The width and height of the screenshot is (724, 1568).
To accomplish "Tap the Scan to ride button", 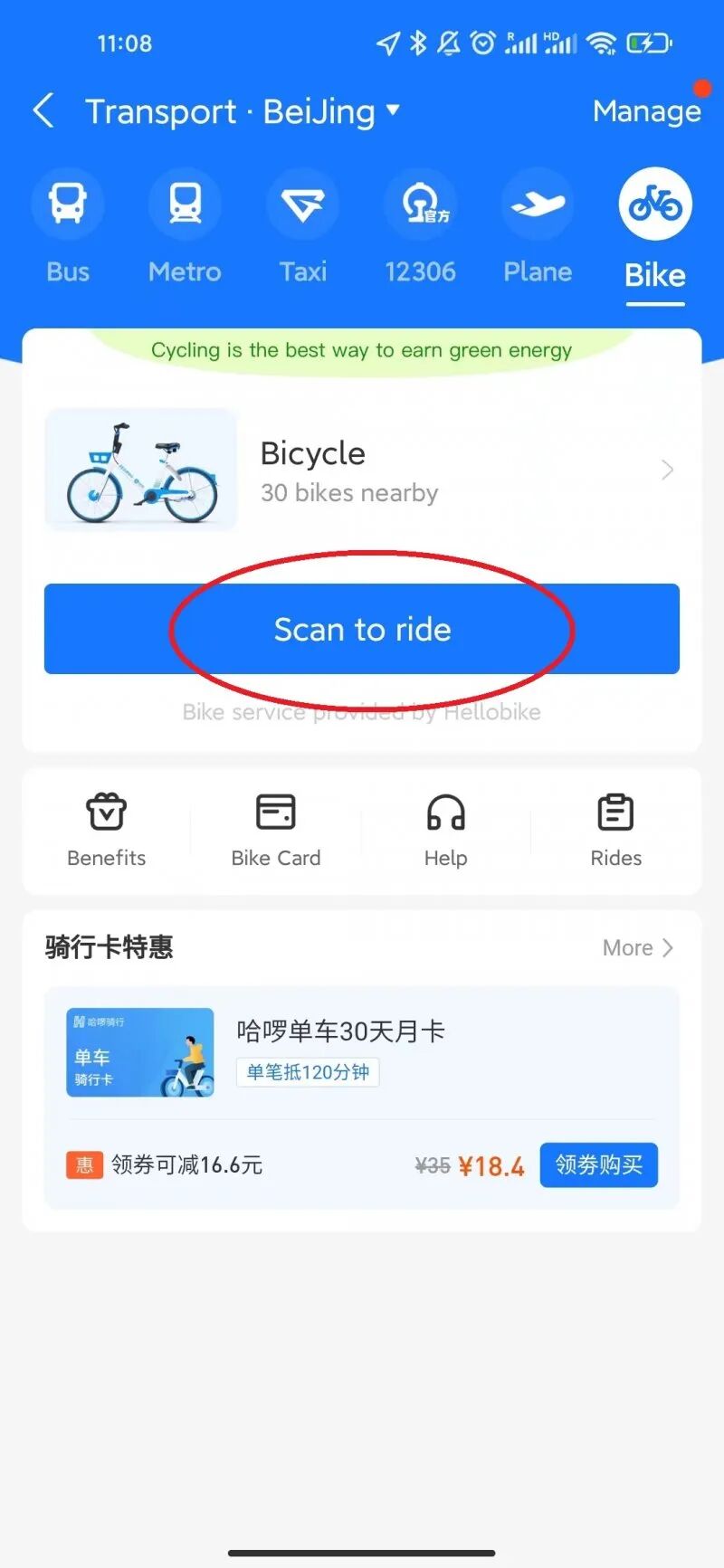I will pos(362,629).
